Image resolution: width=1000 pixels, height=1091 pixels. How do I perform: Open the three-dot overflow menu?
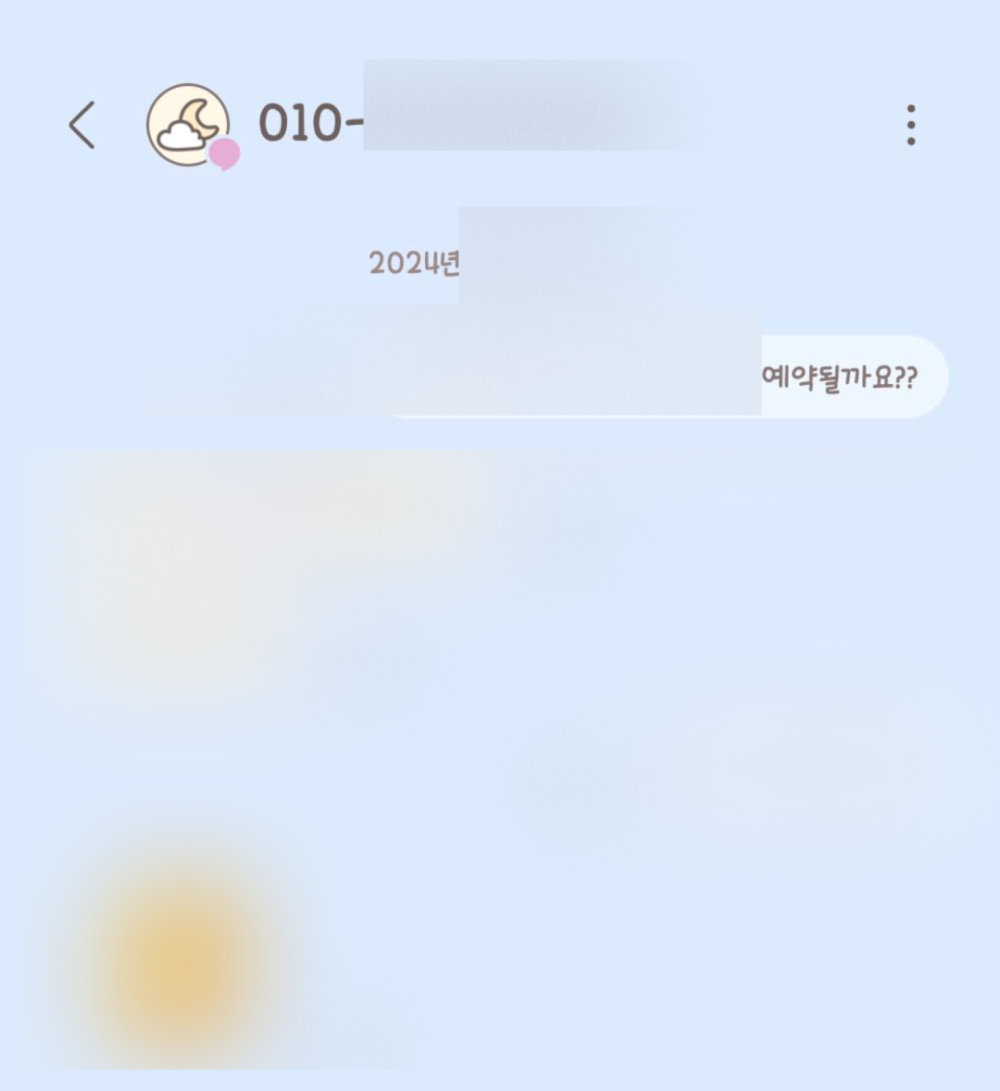(910, 125)
